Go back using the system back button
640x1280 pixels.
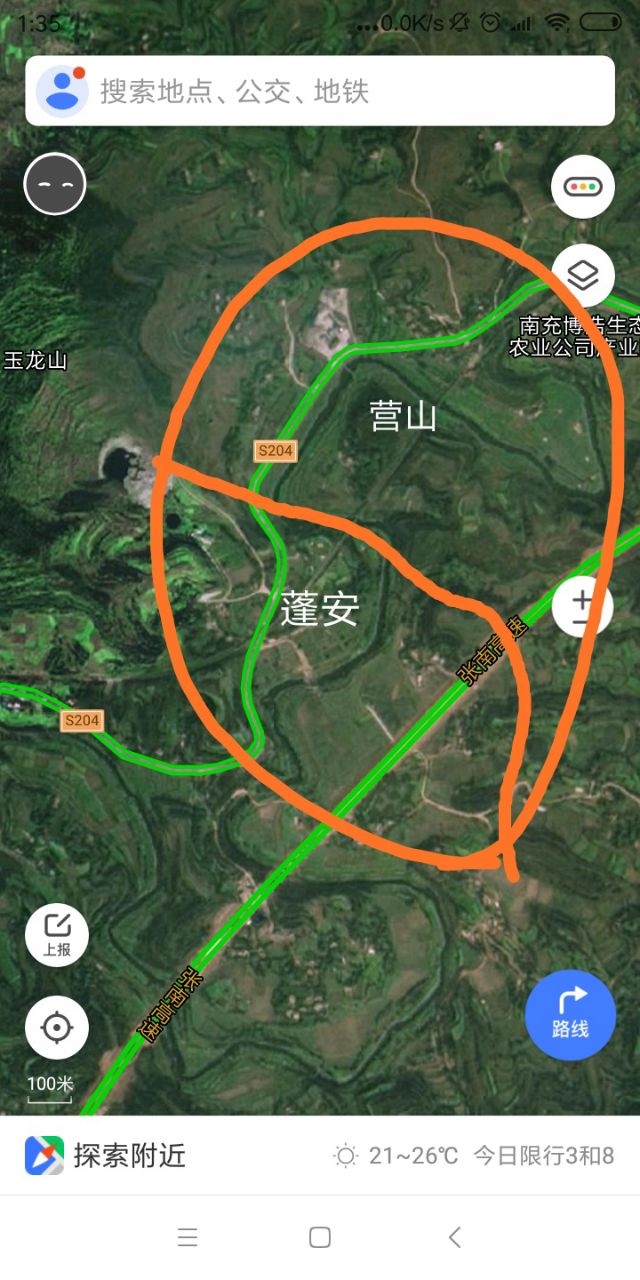[455, 1238]
